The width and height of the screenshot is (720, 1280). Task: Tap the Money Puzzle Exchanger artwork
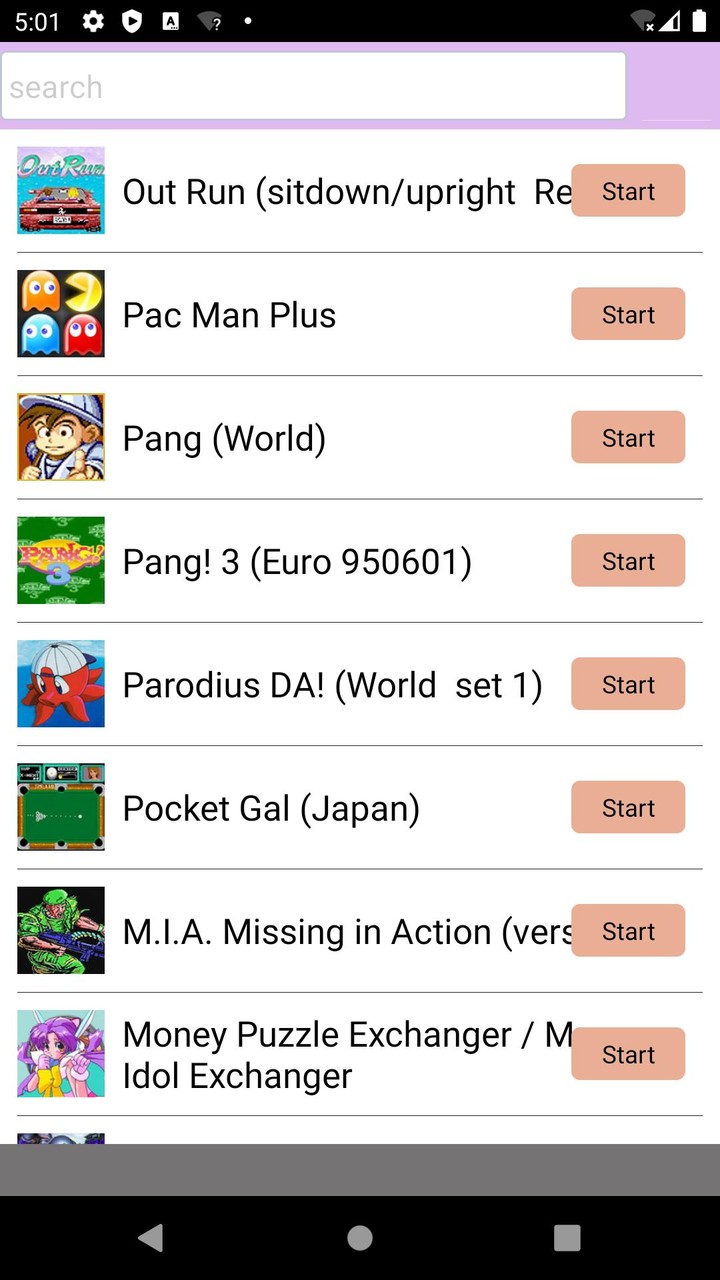[x=60, y=1053]
